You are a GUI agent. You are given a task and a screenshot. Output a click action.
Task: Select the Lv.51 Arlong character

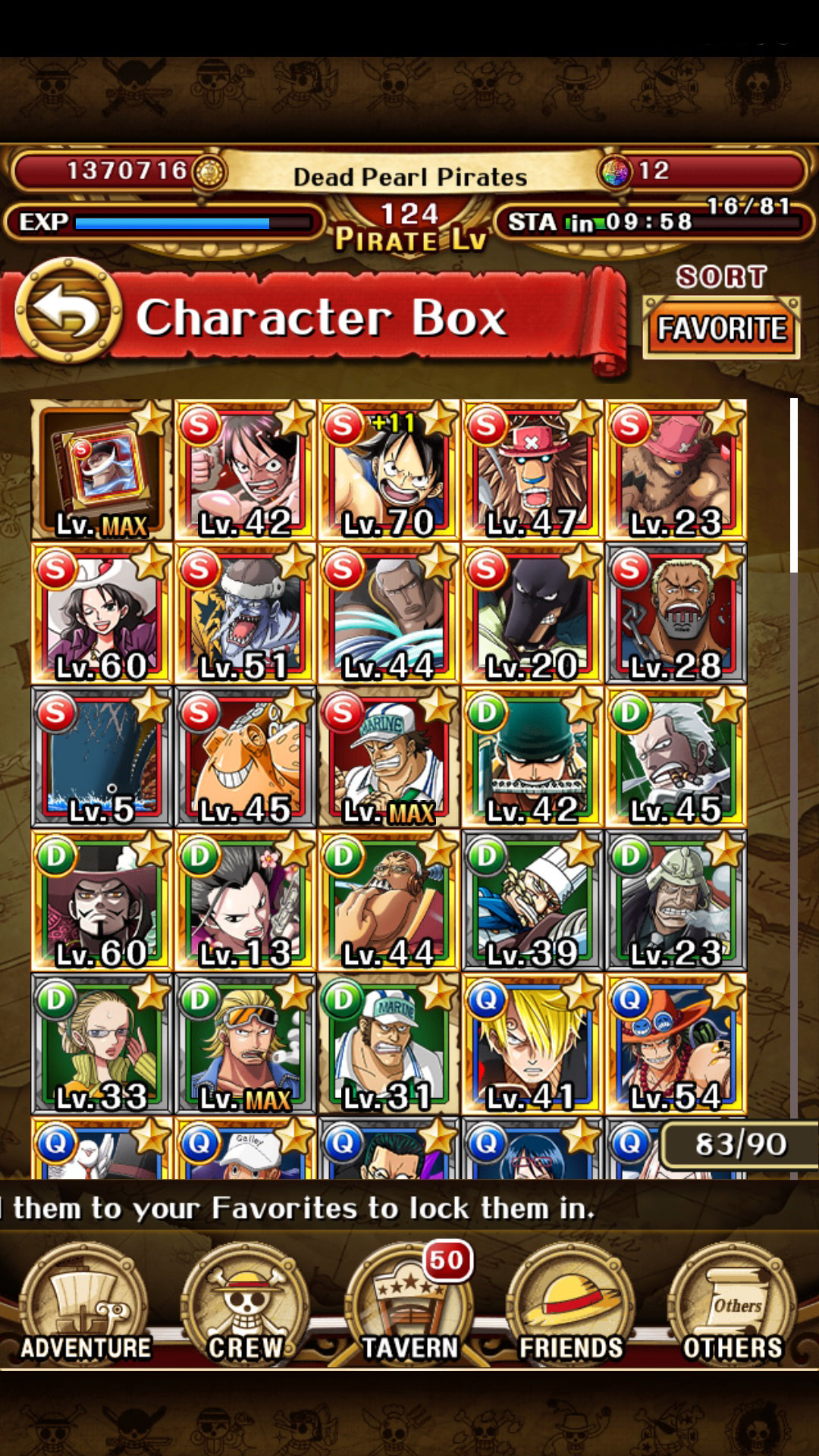(x=245, y=613)
